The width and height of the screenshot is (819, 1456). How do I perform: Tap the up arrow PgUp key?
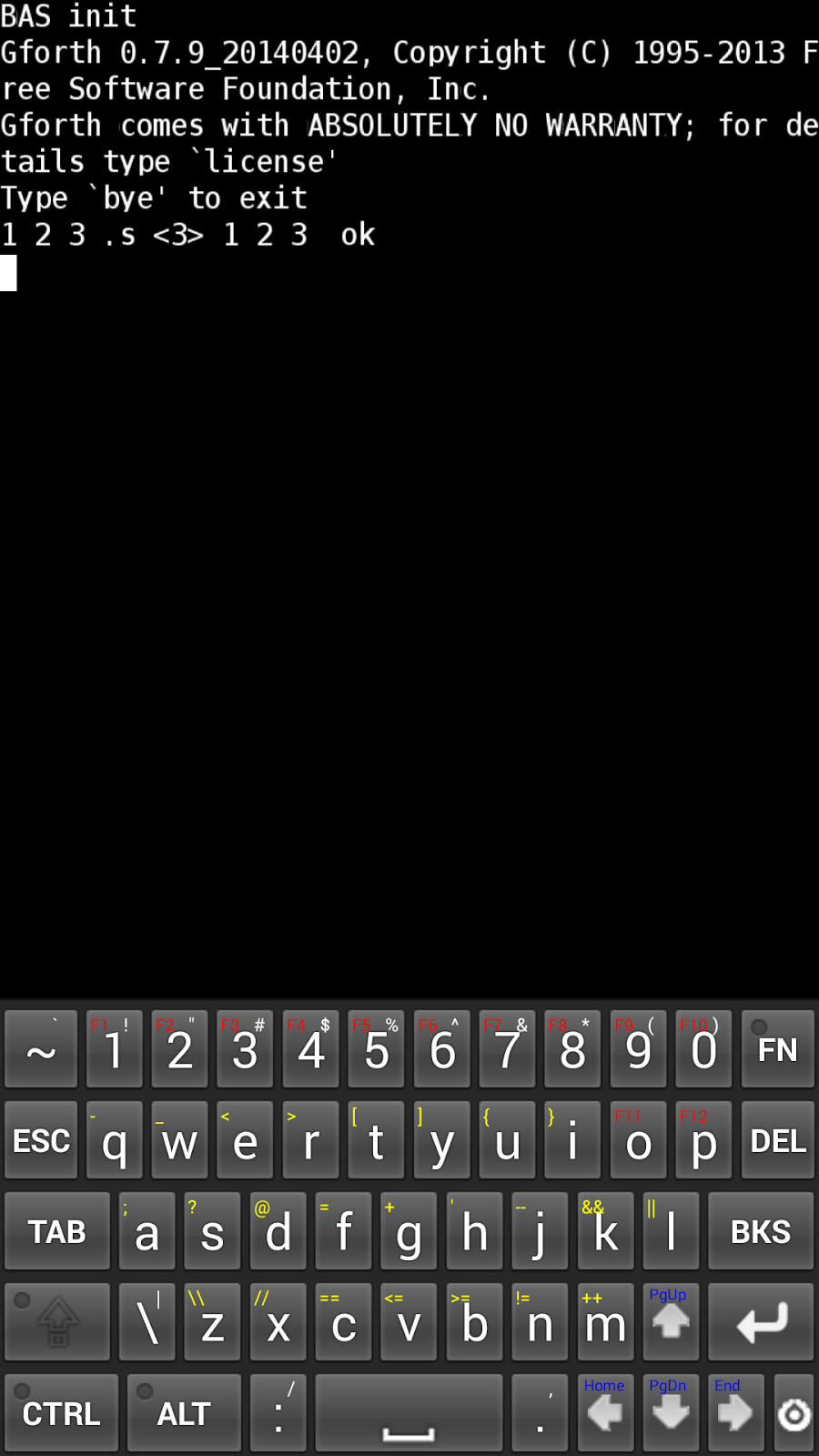pyautogui.click(x=671, y=1322)
